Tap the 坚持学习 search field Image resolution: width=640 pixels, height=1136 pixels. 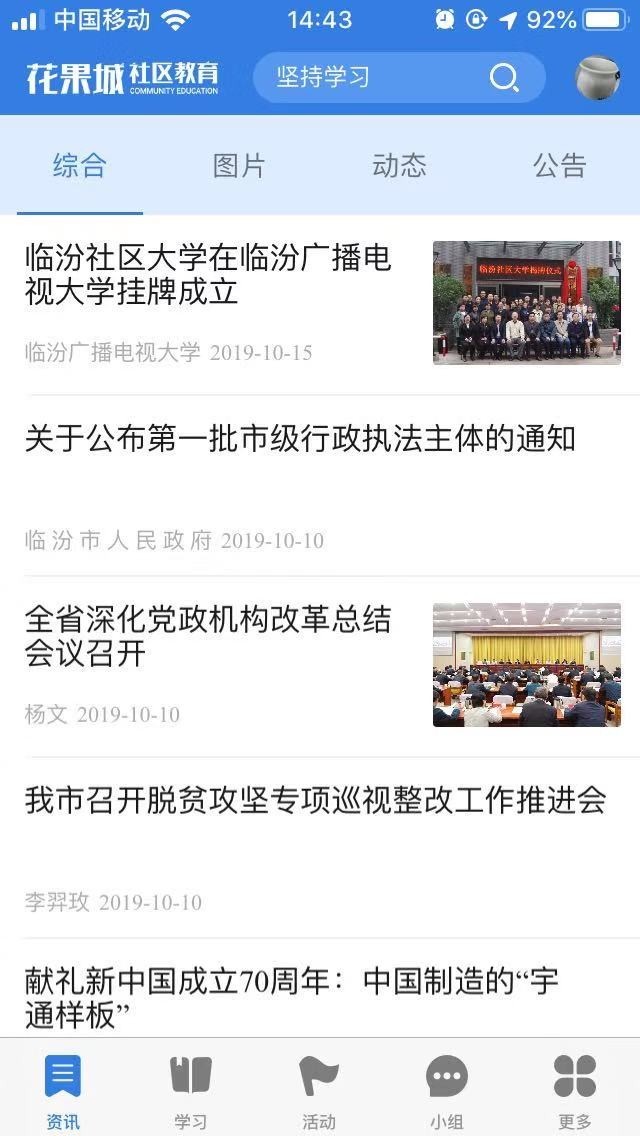point(370,78)
